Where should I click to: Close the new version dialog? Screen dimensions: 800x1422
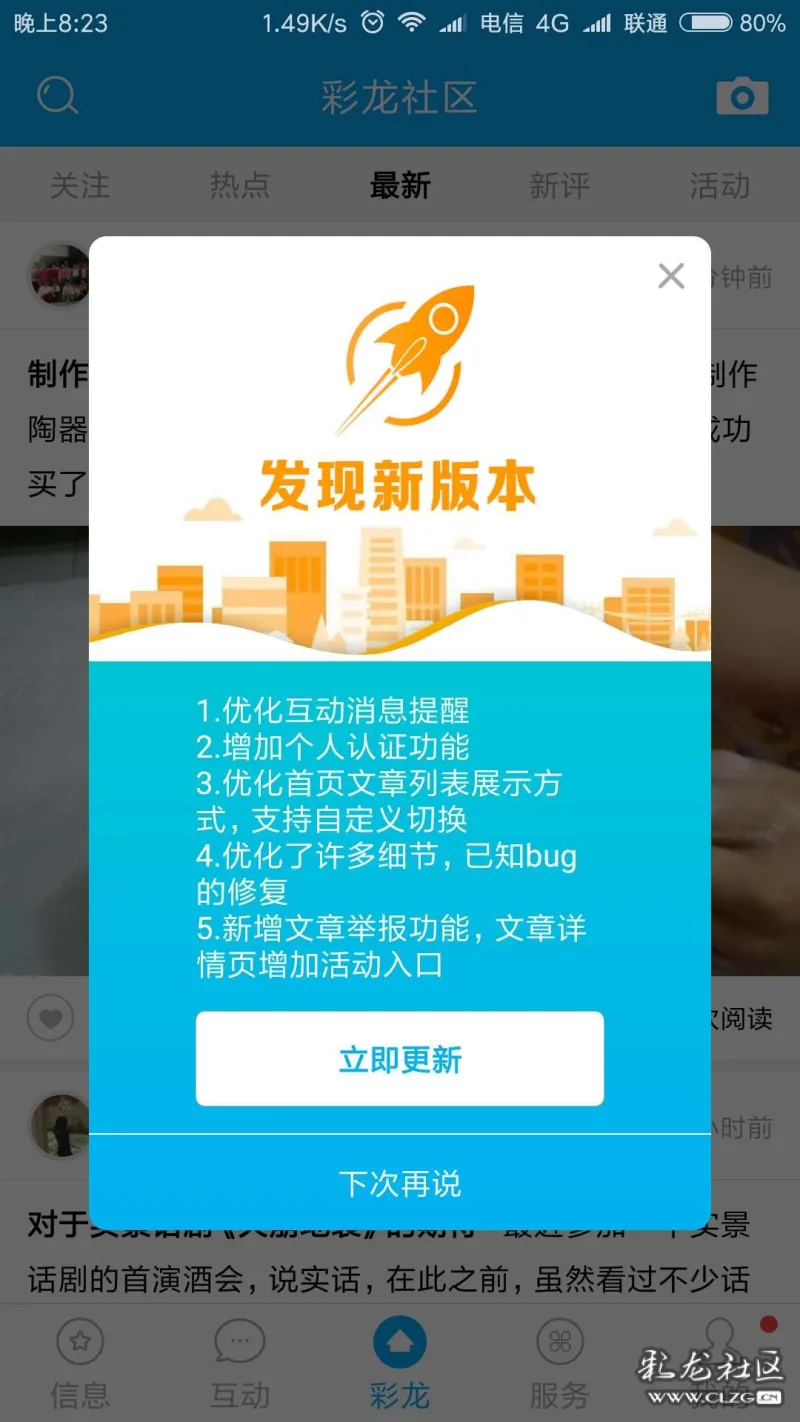(x=671, y=276)
